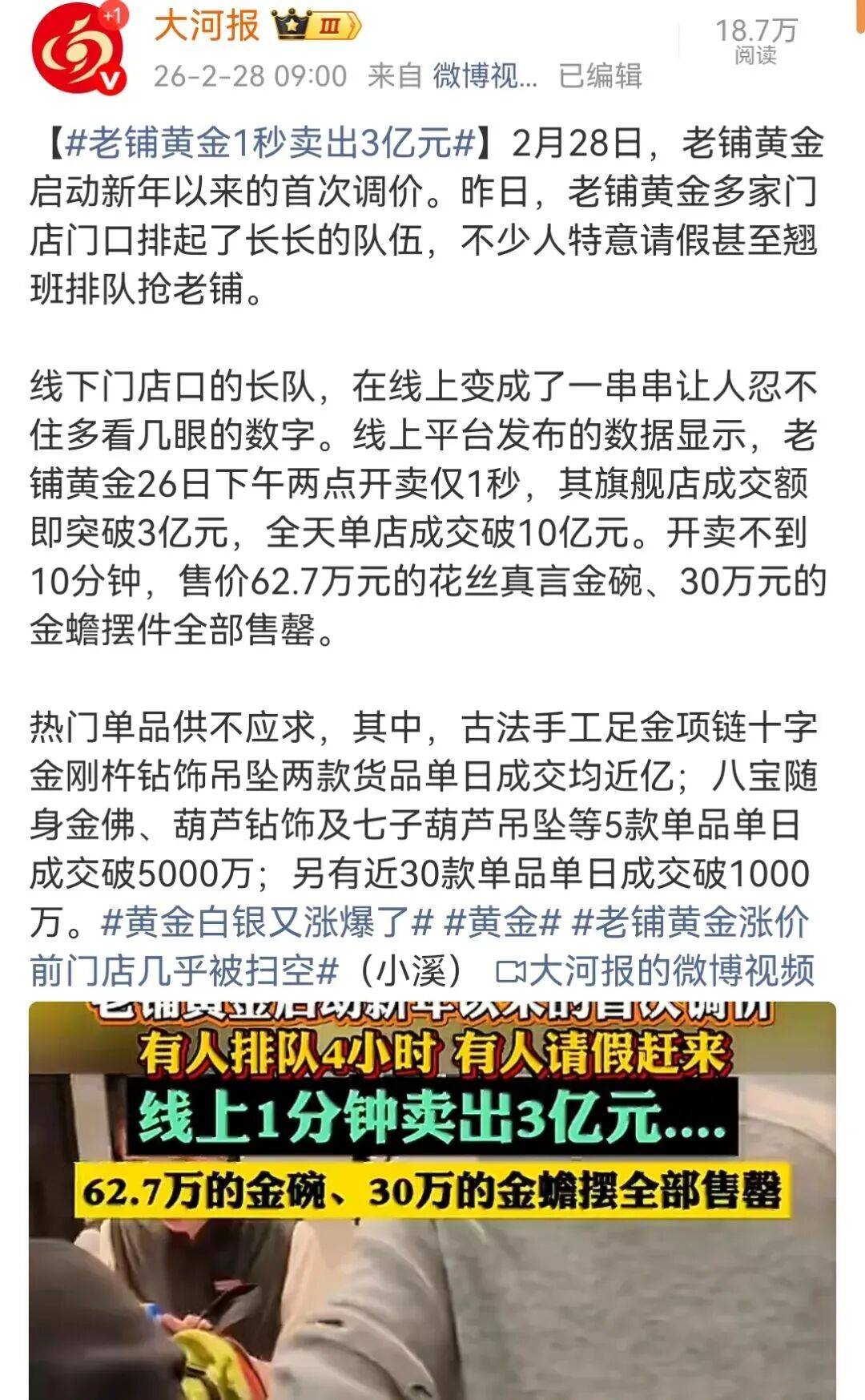
Task: Open hashtag #老铺黄金1秒卖出3亿元#
Action: (x=271, y=143)
